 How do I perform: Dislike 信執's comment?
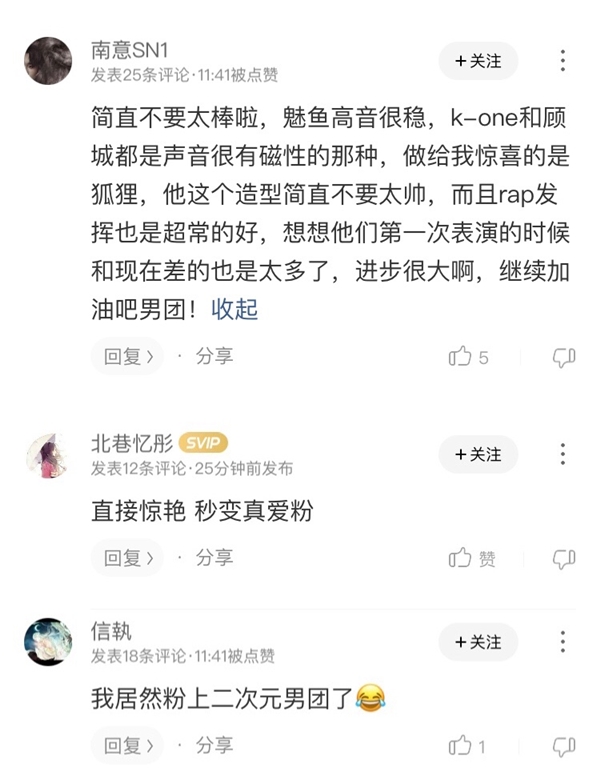pyautogui.click(x=564, y=746)
